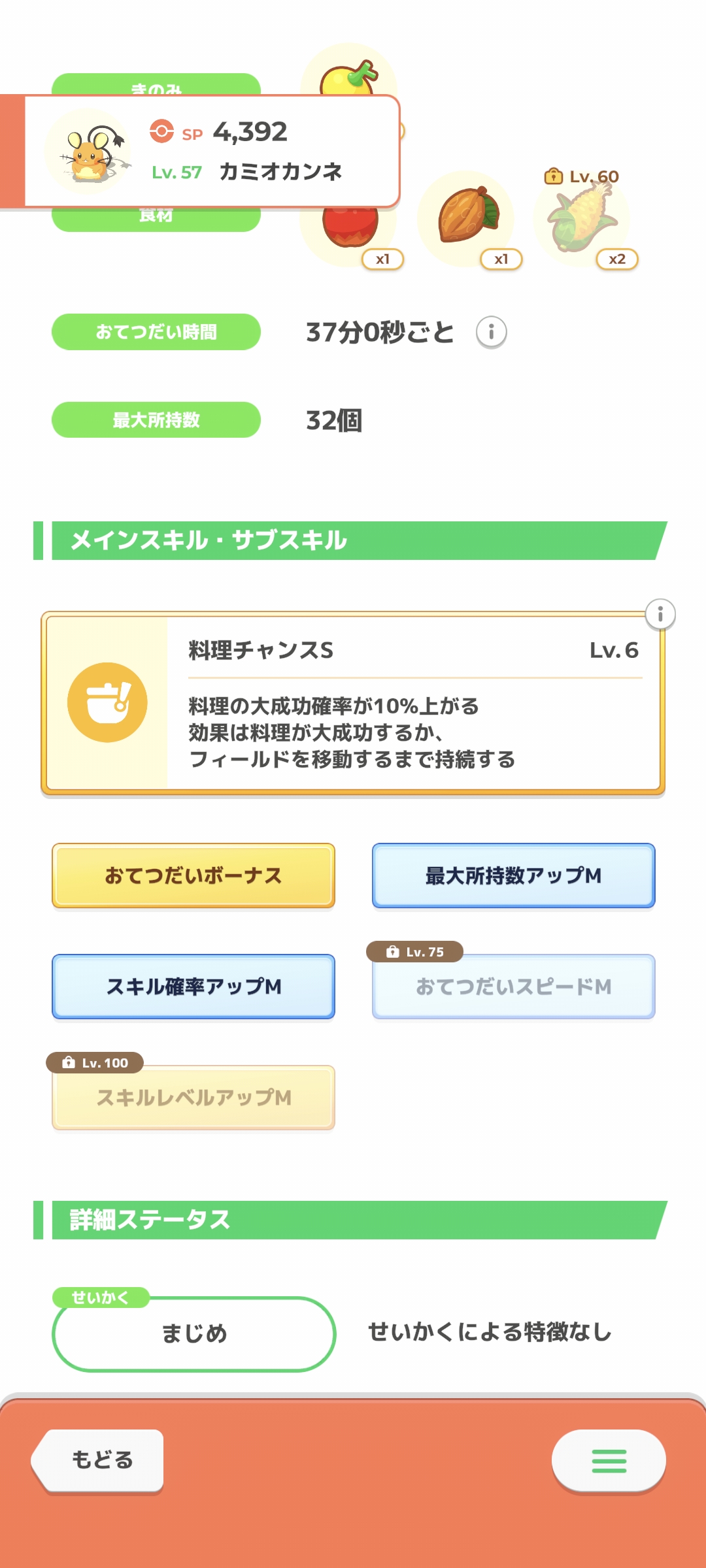This screenshot has width=706, height=1568.
Task: Tap the まじめ nature button
Action: [x=193, y=1333]
